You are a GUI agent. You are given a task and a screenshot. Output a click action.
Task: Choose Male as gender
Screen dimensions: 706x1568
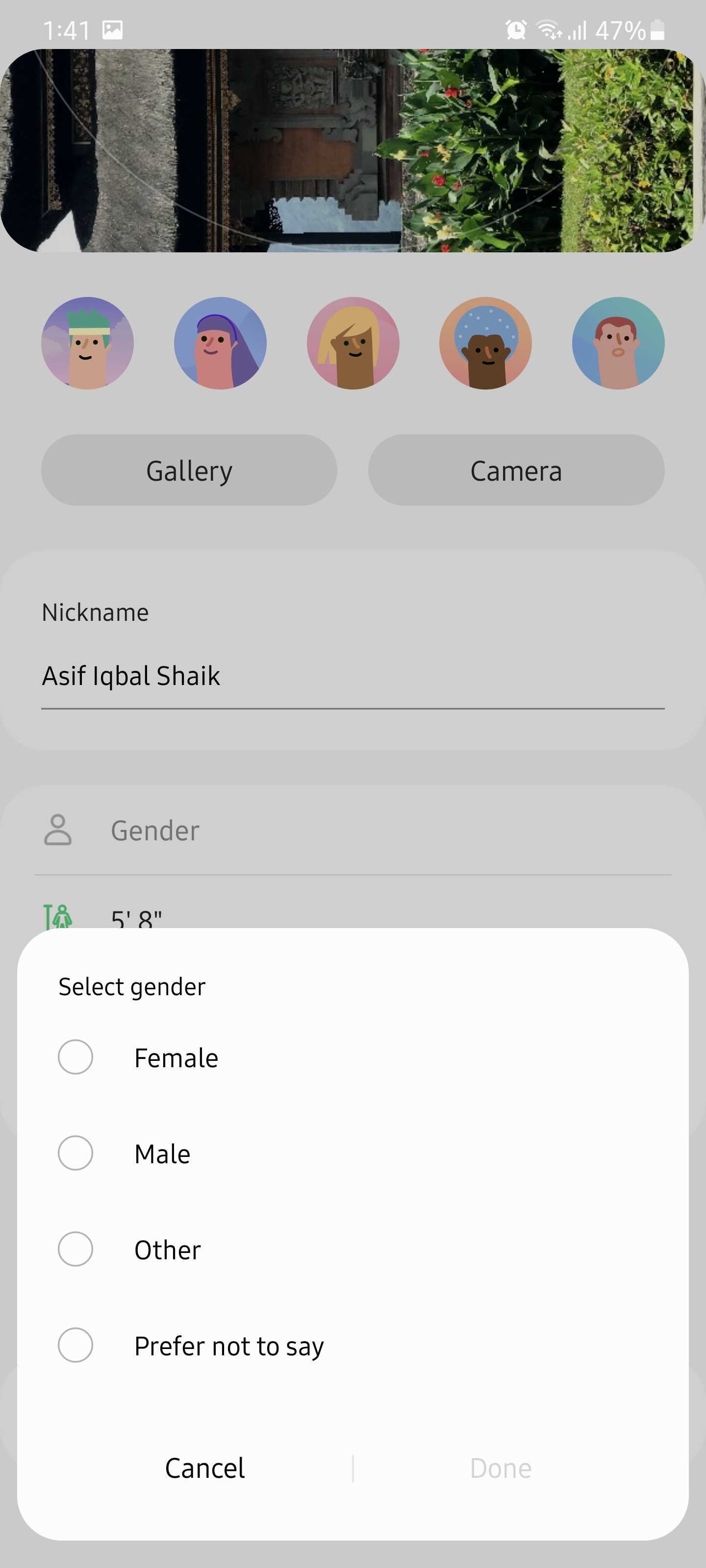click(76, 1153)
